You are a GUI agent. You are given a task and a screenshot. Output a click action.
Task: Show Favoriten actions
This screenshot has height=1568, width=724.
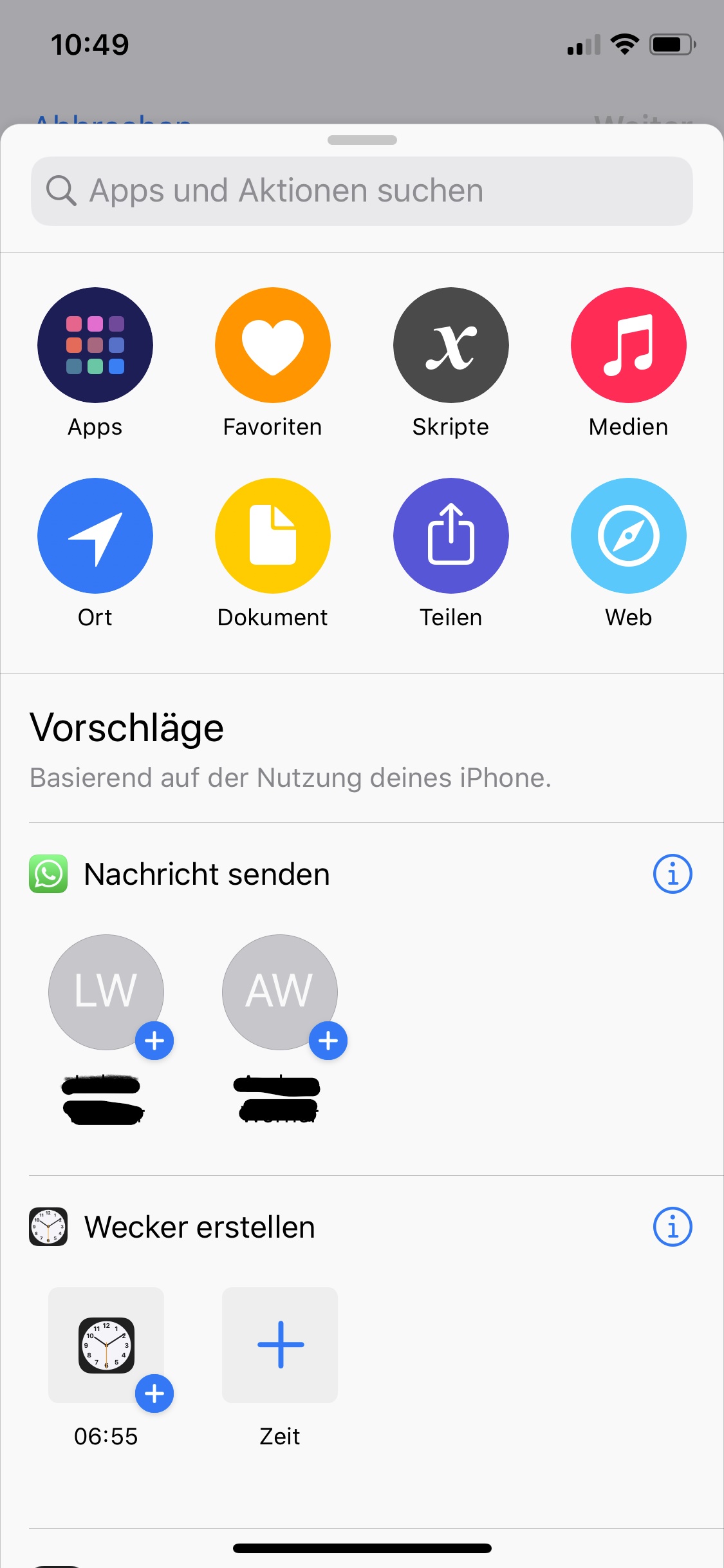(x=273, y=346)
